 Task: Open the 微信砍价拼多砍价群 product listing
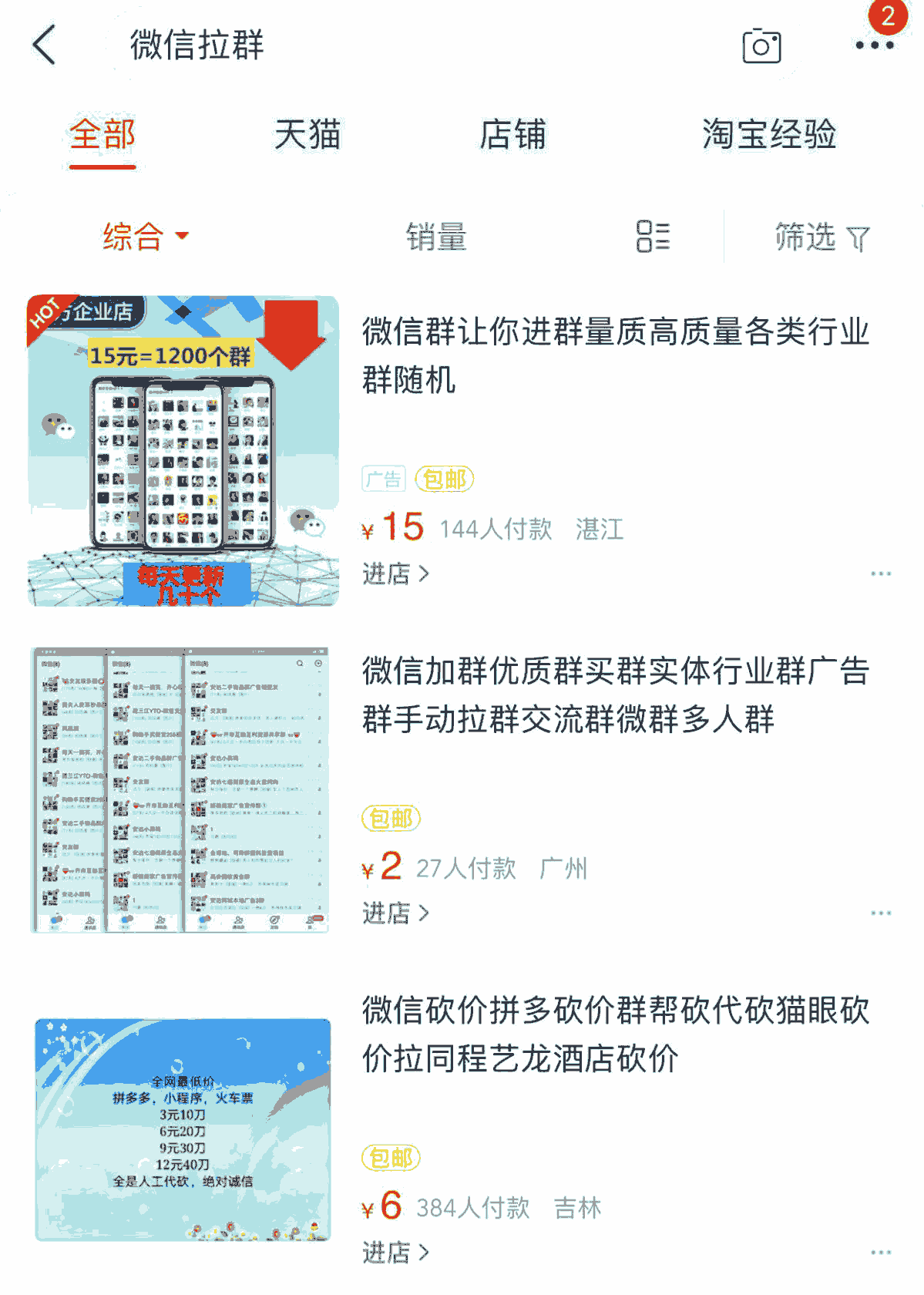pyautogui.click(x=615, y=1033)
